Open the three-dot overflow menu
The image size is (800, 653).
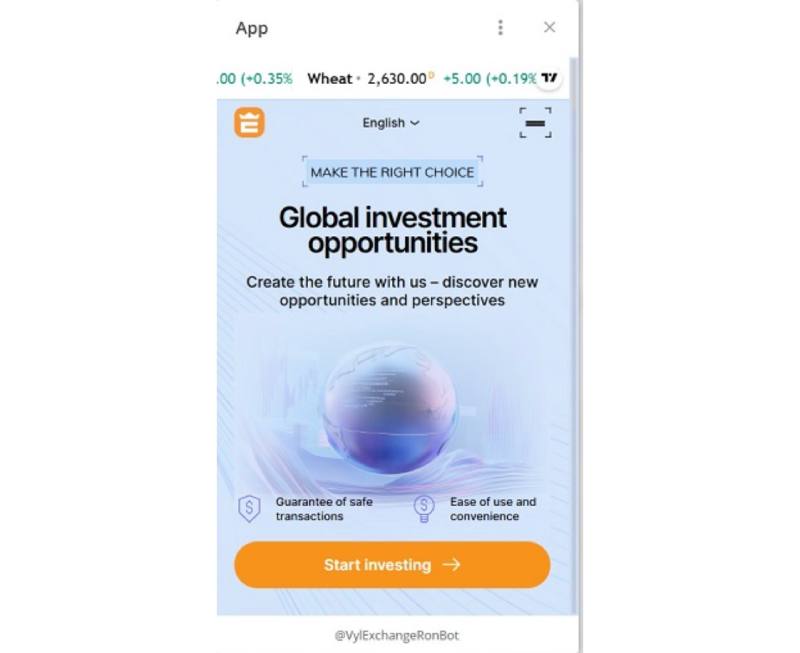(500, 28)
